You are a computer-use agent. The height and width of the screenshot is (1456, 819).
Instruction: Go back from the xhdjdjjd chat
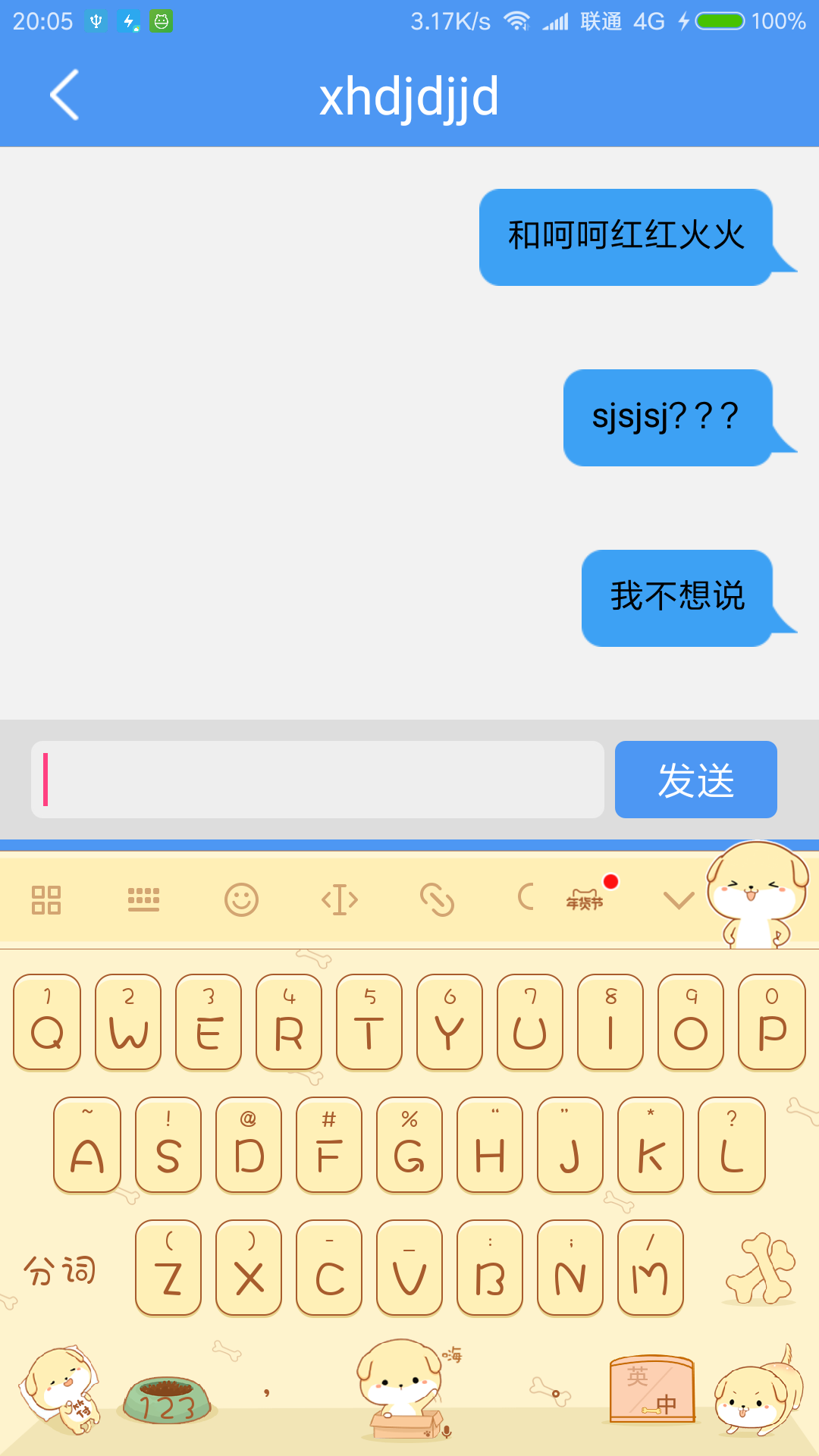(x=65, y=96)
